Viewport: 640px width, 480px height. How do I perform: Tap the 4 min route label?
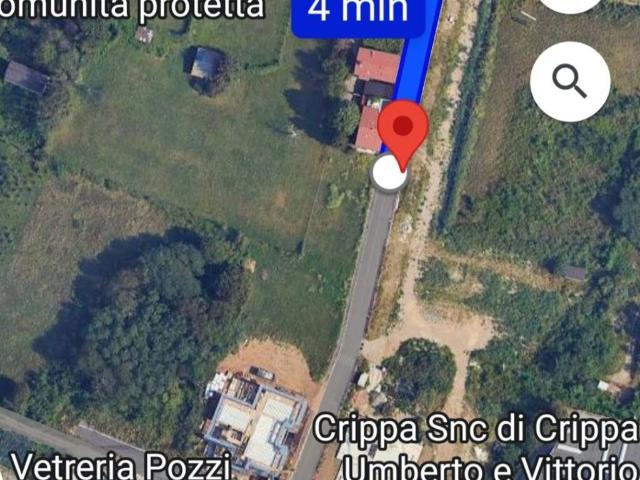(358, 12)
